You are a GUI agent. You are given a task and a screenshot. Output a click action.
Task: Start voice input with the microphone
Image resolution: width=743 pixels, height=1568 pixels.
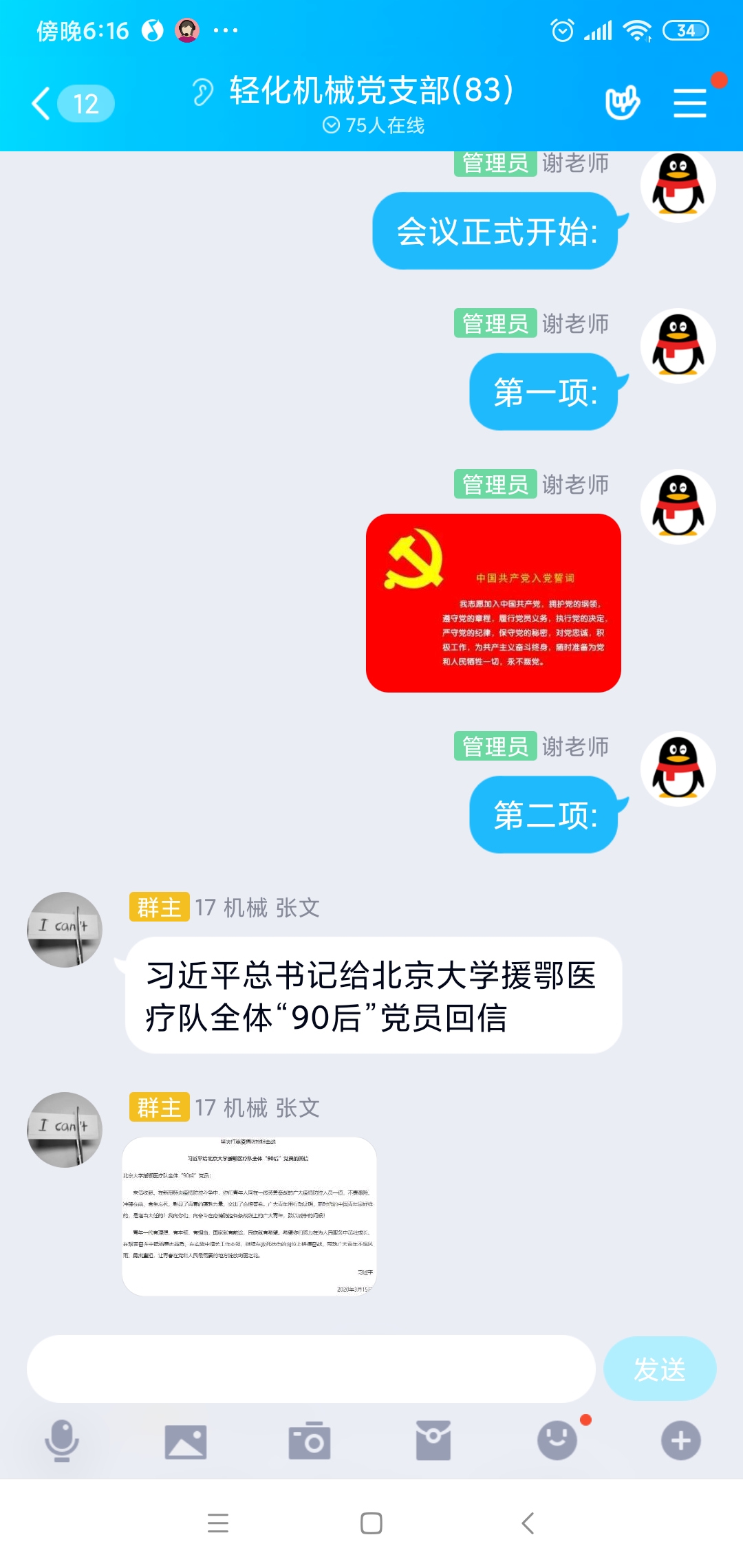[62, 1440]
